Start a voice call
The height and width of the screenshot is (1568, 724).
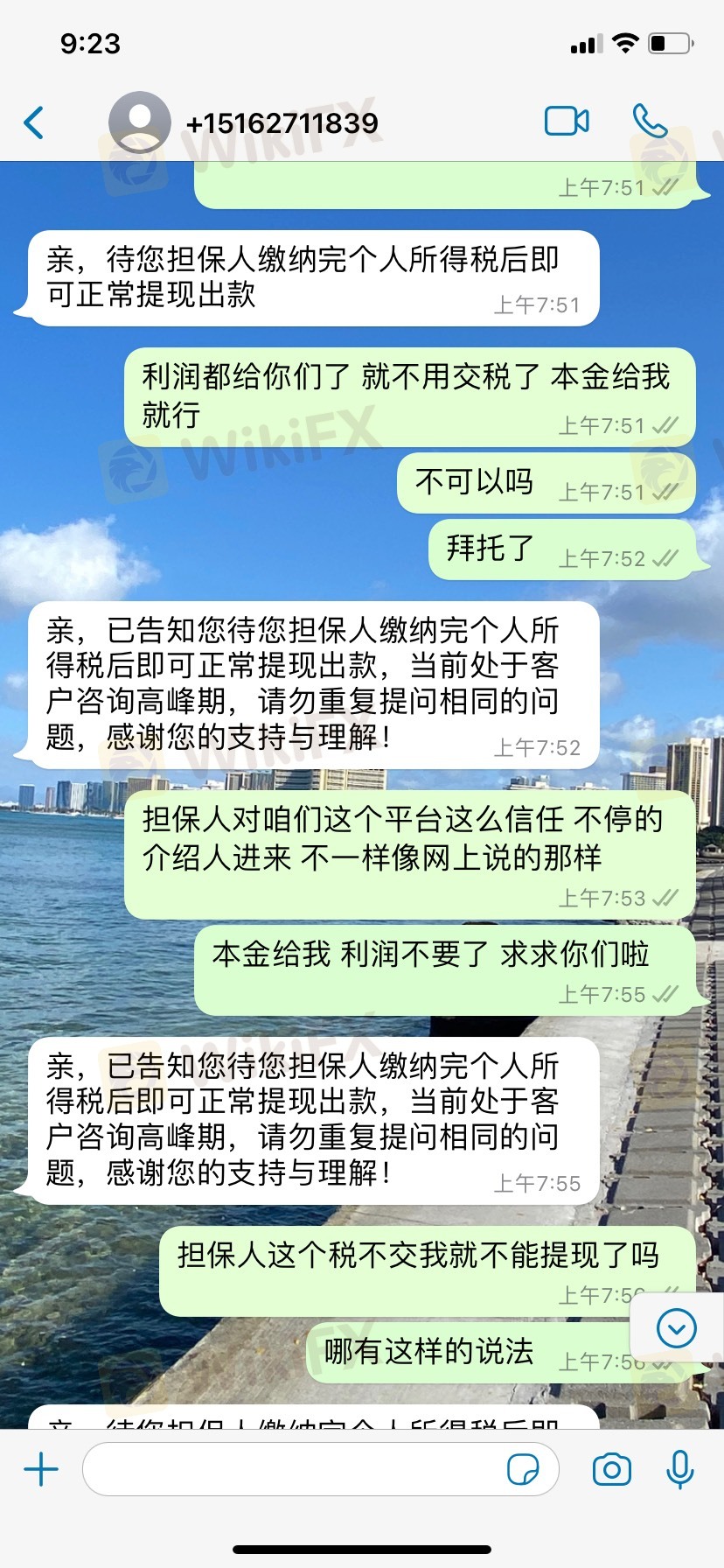point(650,122)
